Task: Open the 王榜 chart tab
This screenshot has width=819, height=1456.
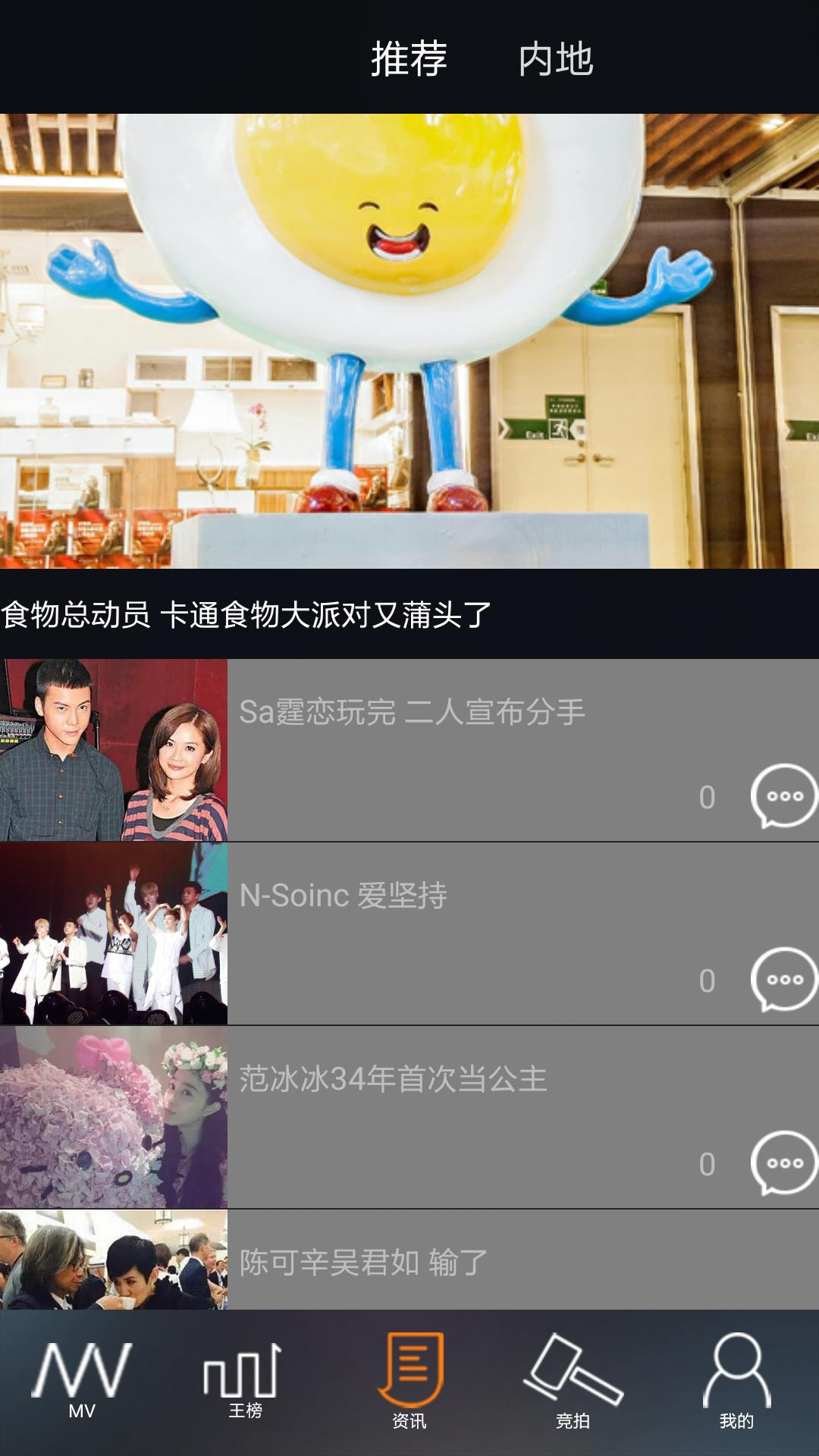Action: click(245, 1382)
